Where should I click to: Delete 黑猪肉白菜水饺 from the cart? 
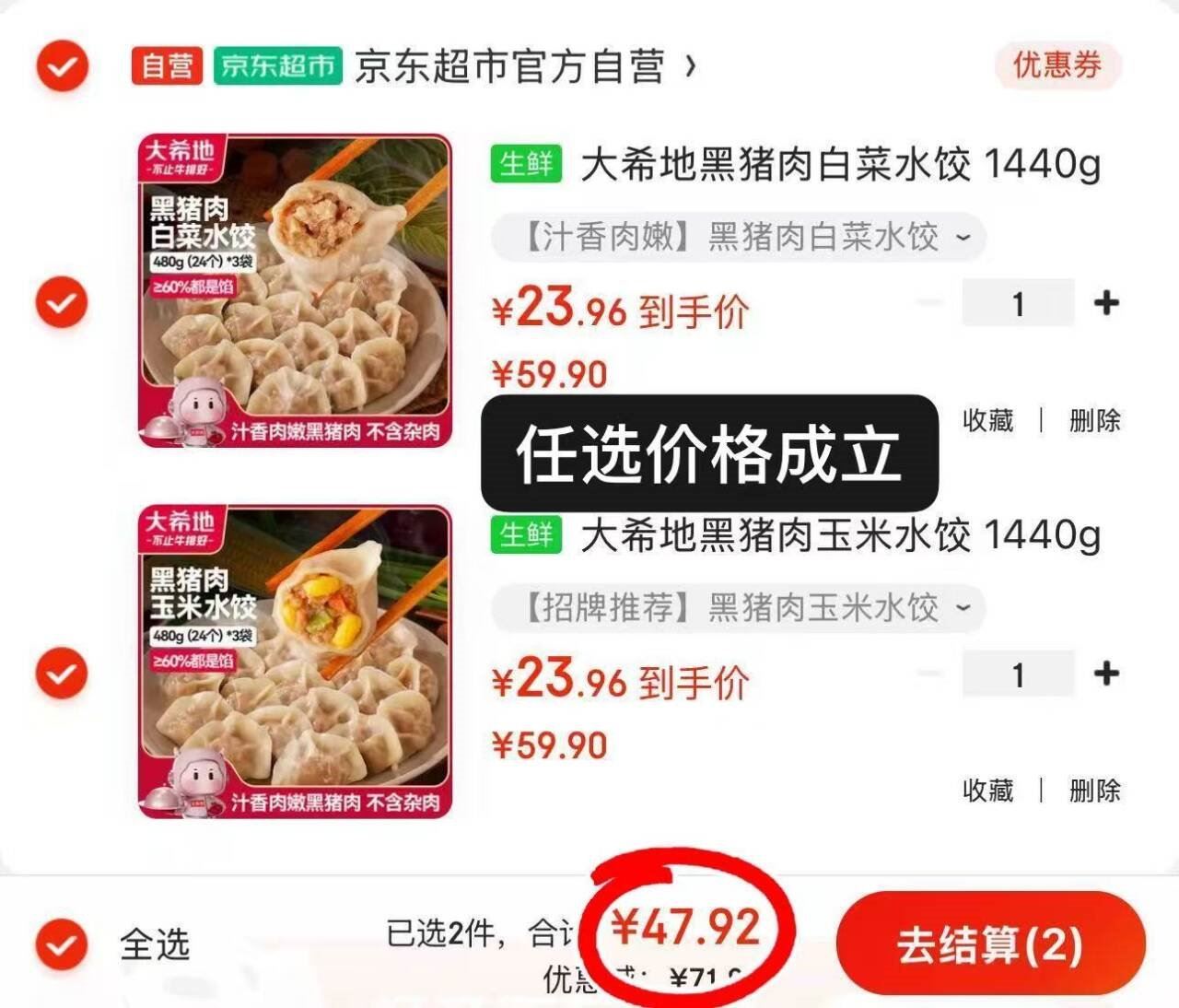[x=1094, y=421]
